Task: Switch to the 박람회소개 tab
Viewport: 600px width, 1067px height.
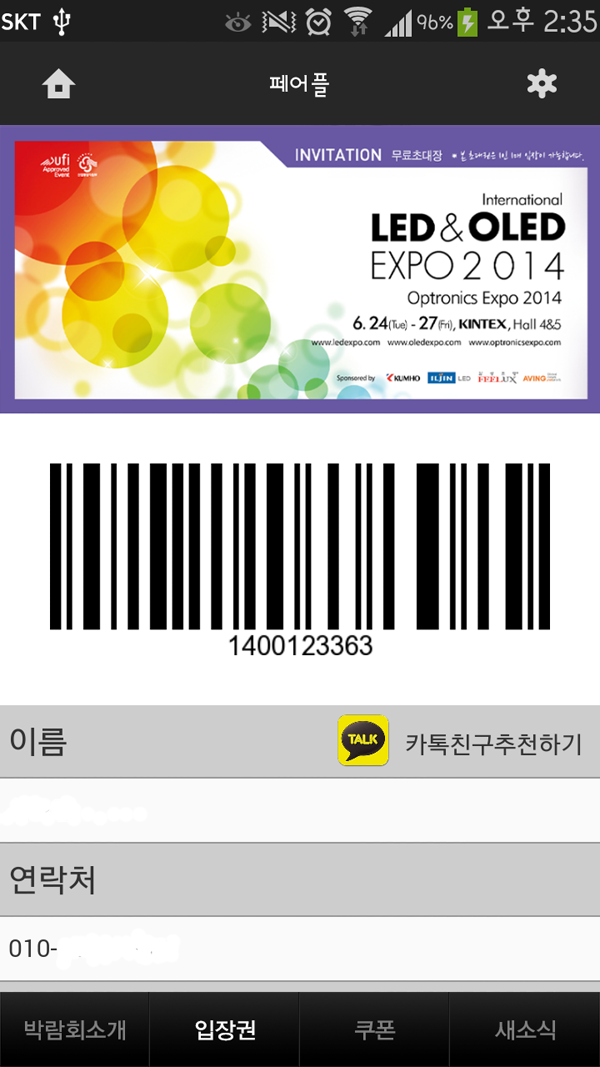Action: [x=75, y=1030]
